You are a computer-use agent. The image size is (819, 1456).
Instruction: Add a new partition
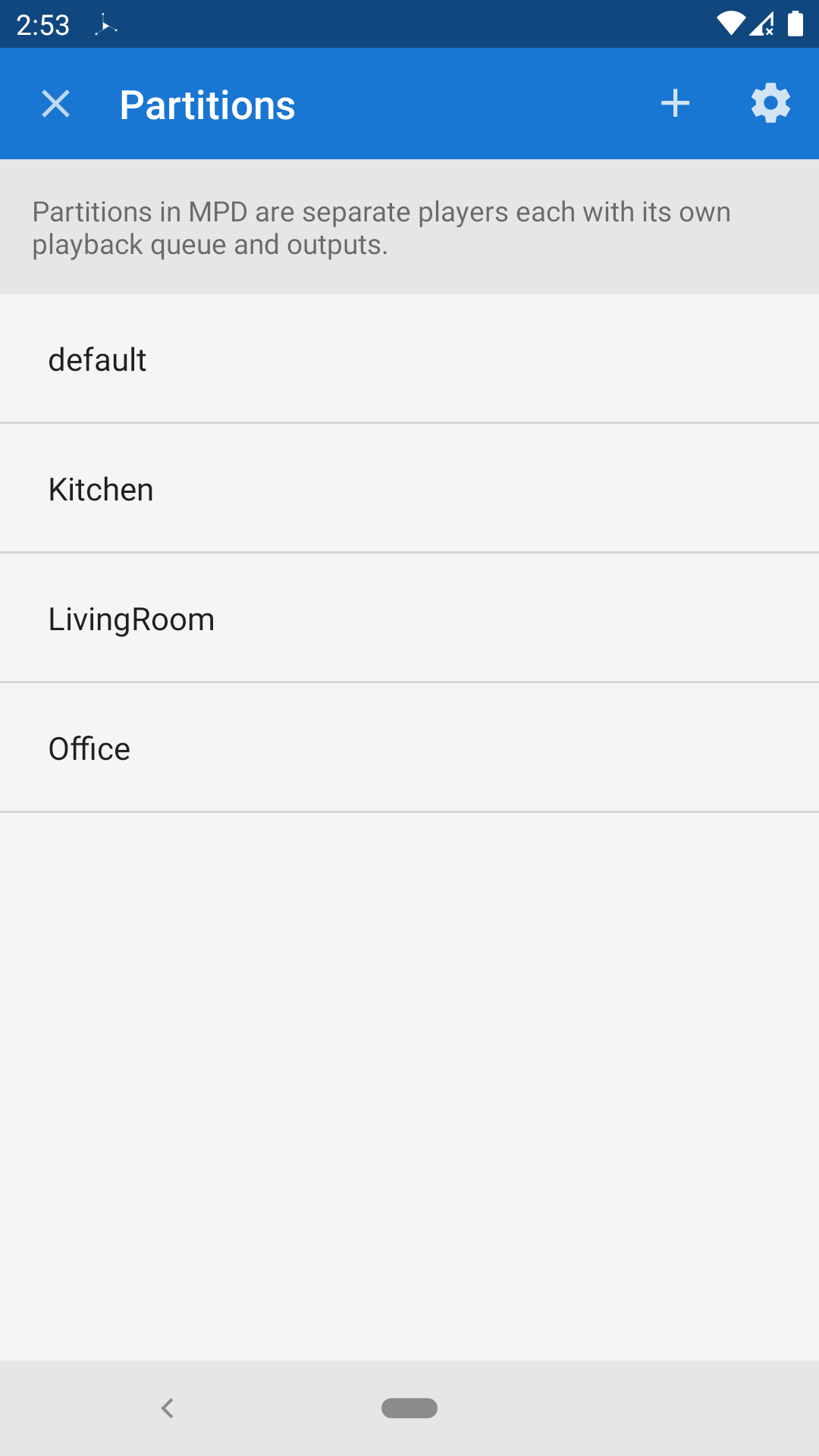pos(675,104)
